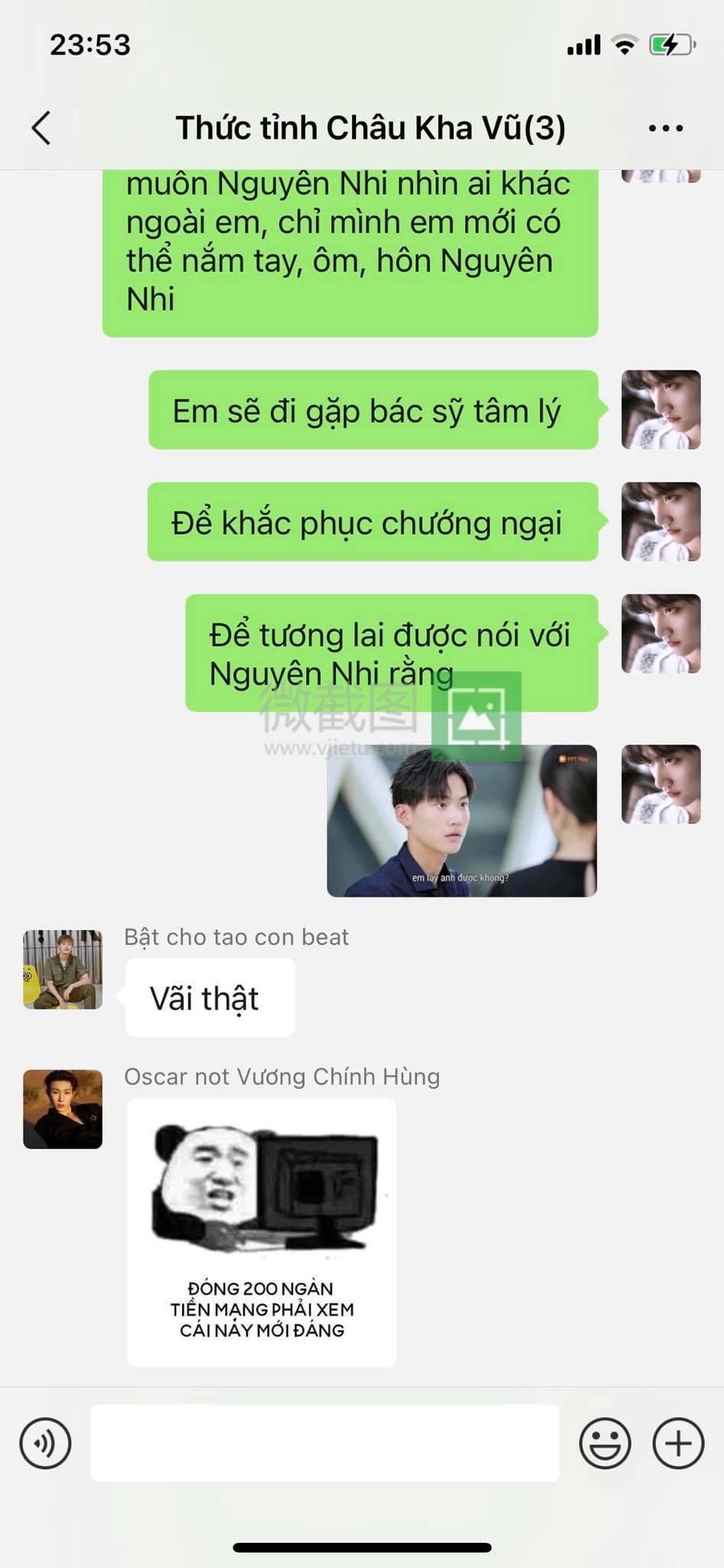View the sent drama screenshot image

462,820
